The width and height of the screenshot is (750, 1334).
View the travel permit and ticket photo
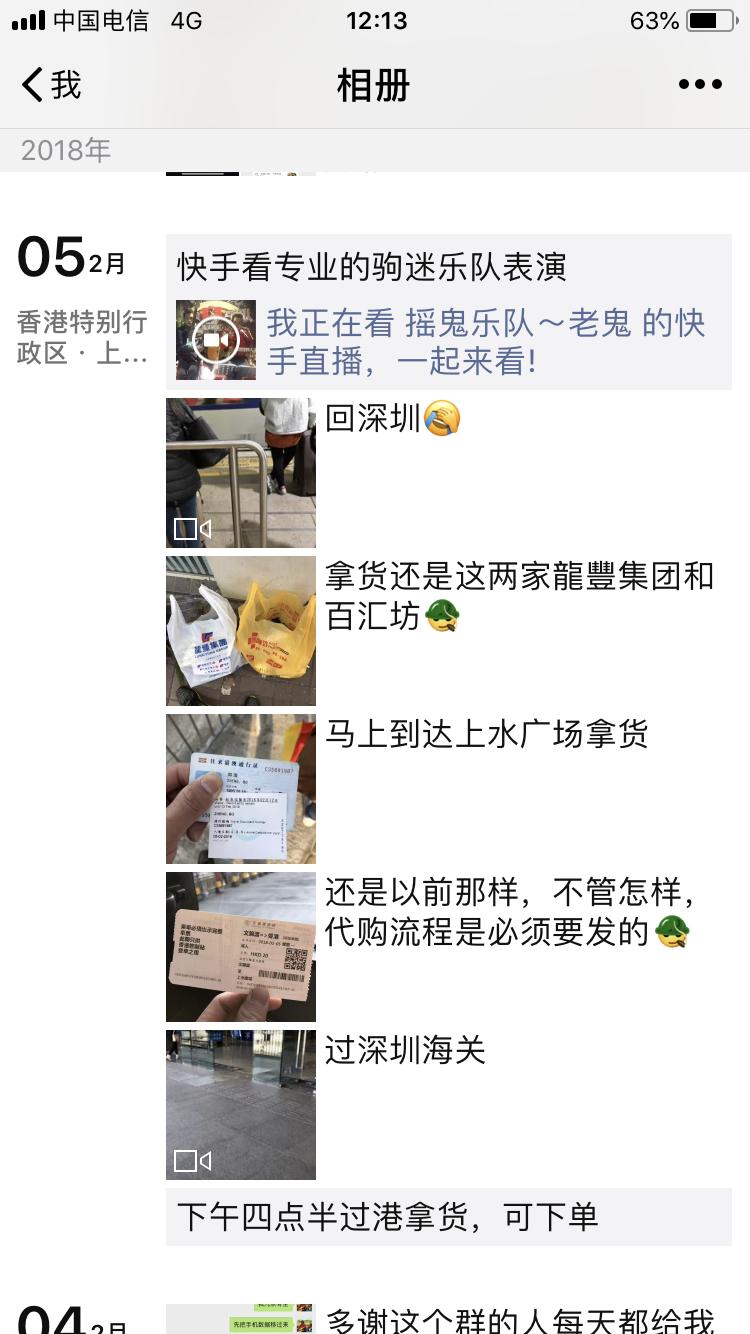(x=240, y=788)
